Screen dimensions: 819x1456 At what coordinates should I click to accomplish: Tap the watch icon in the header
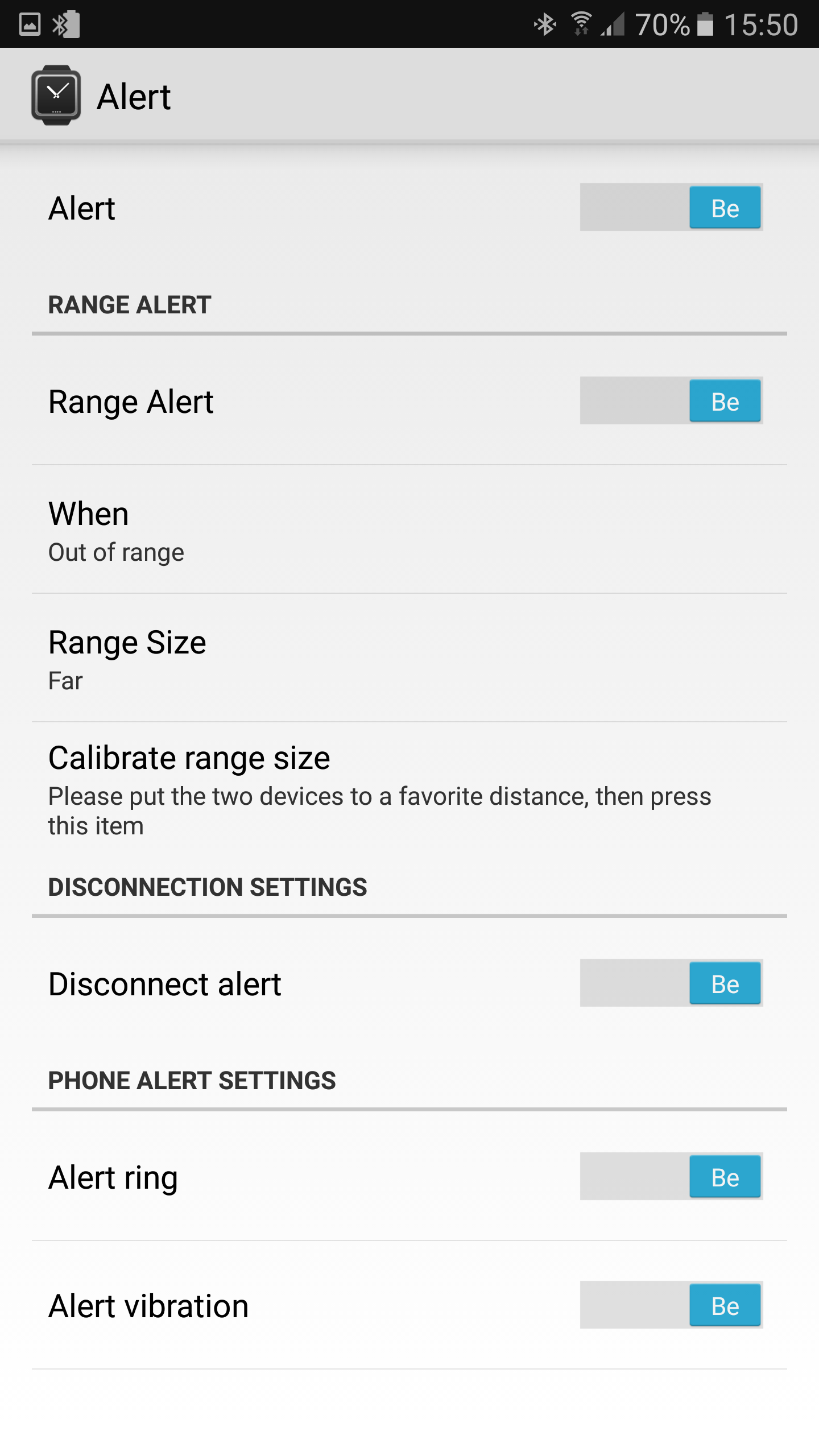tap(56, 95)
